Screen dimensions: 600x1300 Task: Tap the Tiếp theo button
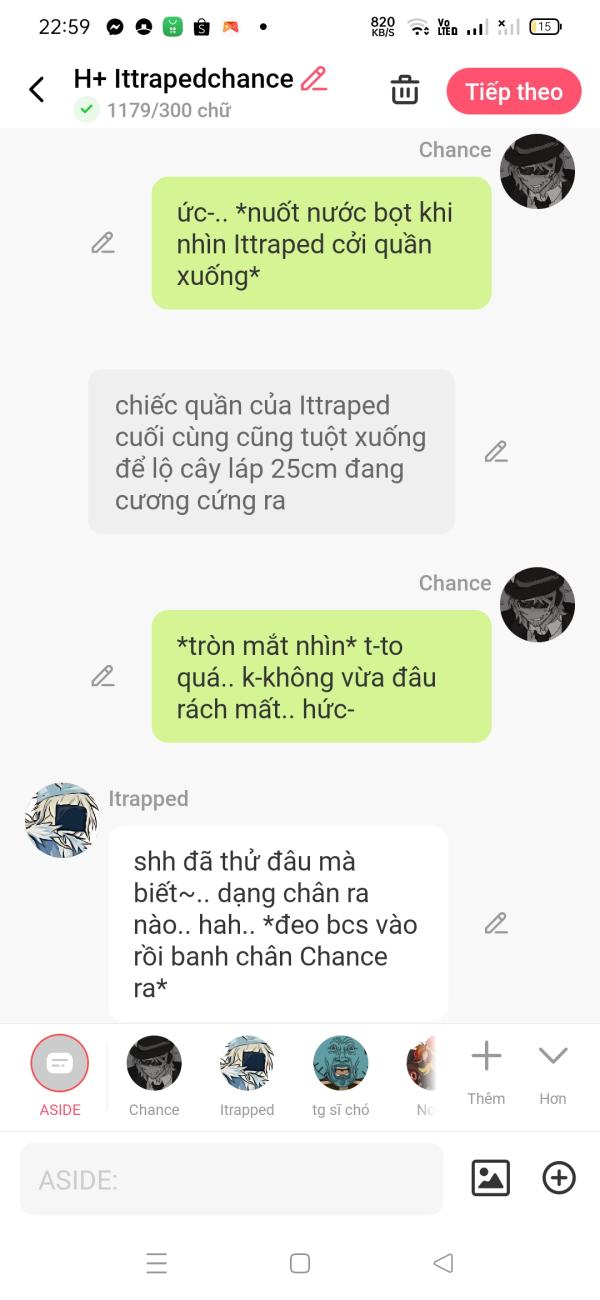click(513, 92)
